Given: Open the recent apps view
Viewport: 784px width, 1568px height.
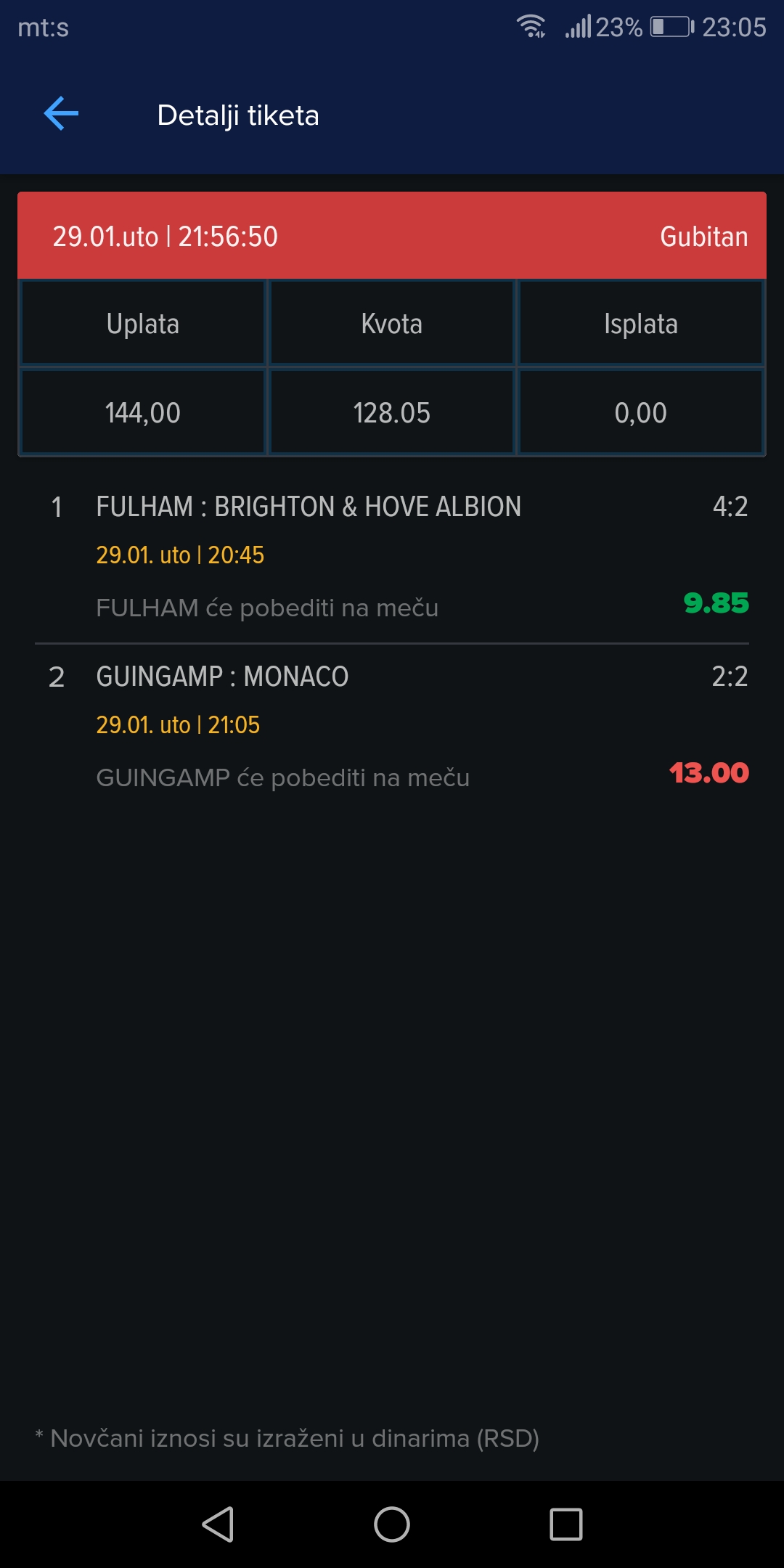Looking at the screenshot, I should coord(566,1524).
